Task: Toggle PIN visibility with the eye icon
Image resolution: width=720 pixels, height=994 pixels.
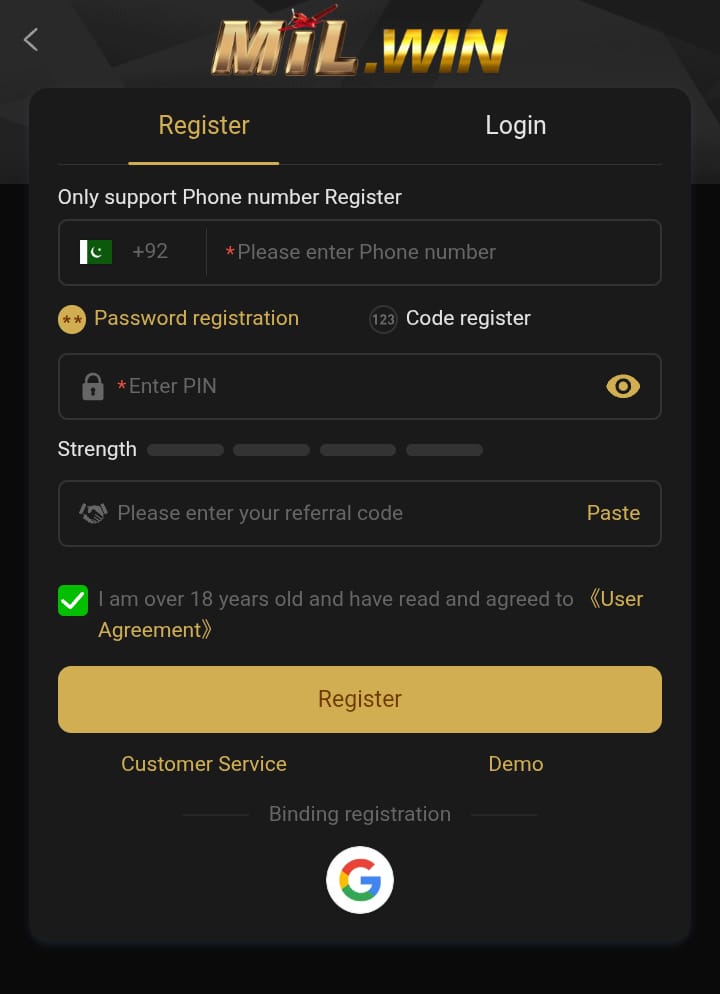Action: pyautogui.click(x=623, y=386)
